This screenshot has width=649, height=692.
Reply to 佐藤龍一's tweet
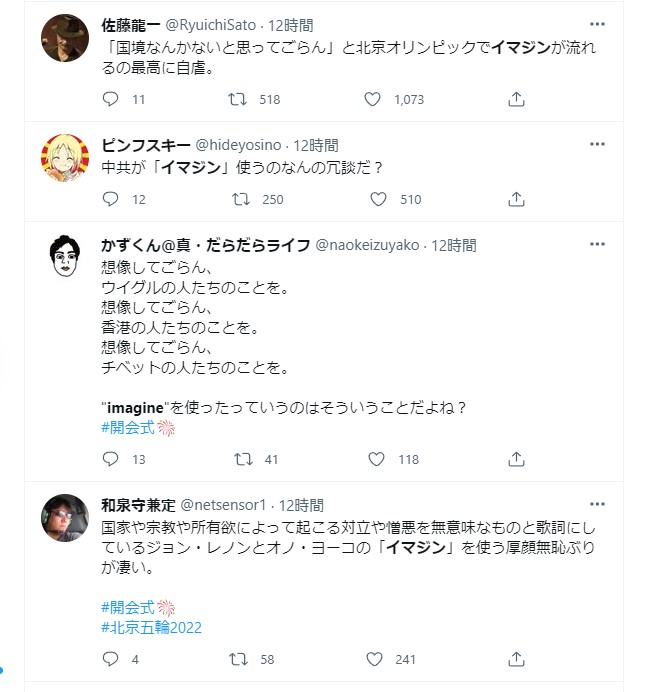click(112, 99)
